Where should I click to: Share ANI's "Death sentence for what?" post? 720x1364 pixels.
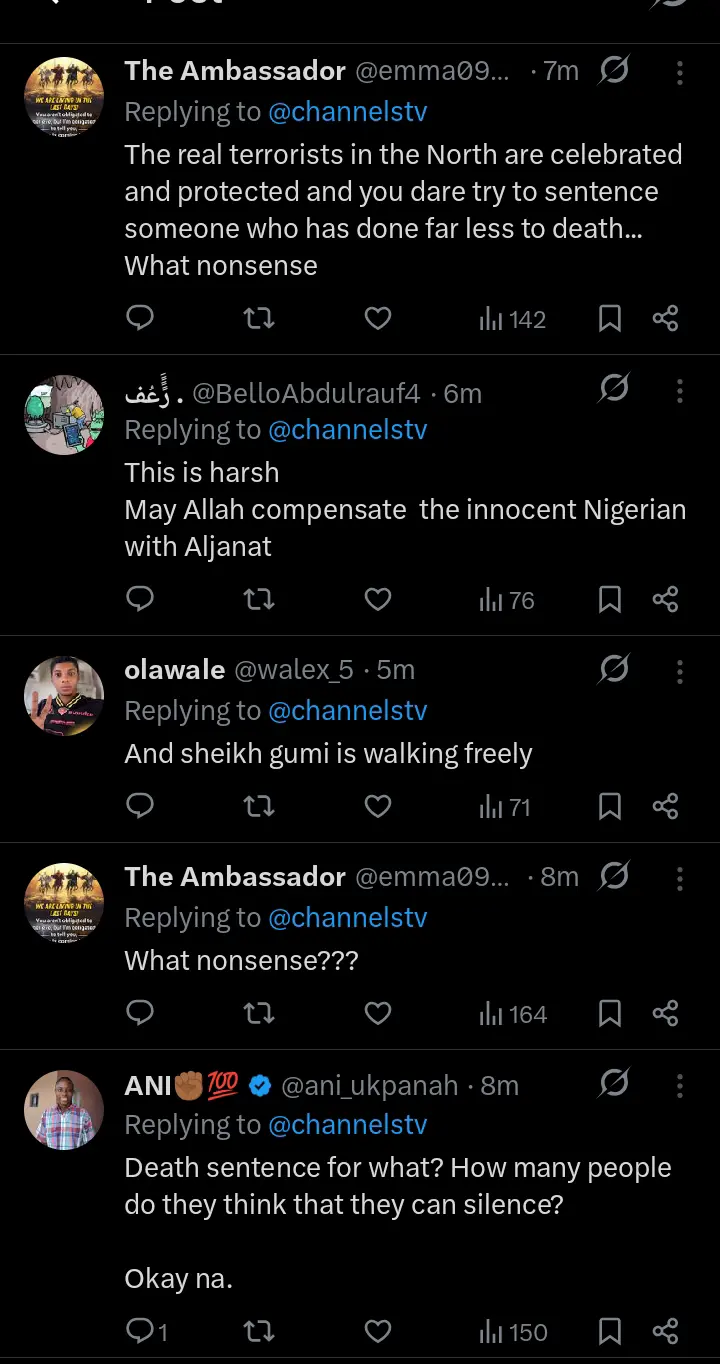click(665, 1331)
